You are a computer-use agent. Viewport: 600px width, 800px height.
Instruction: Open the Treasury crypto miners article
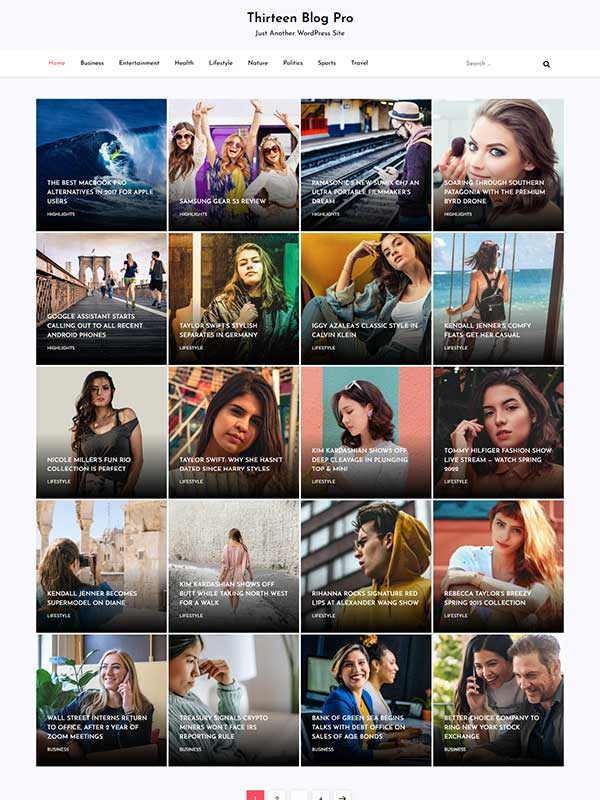point(223,727)
